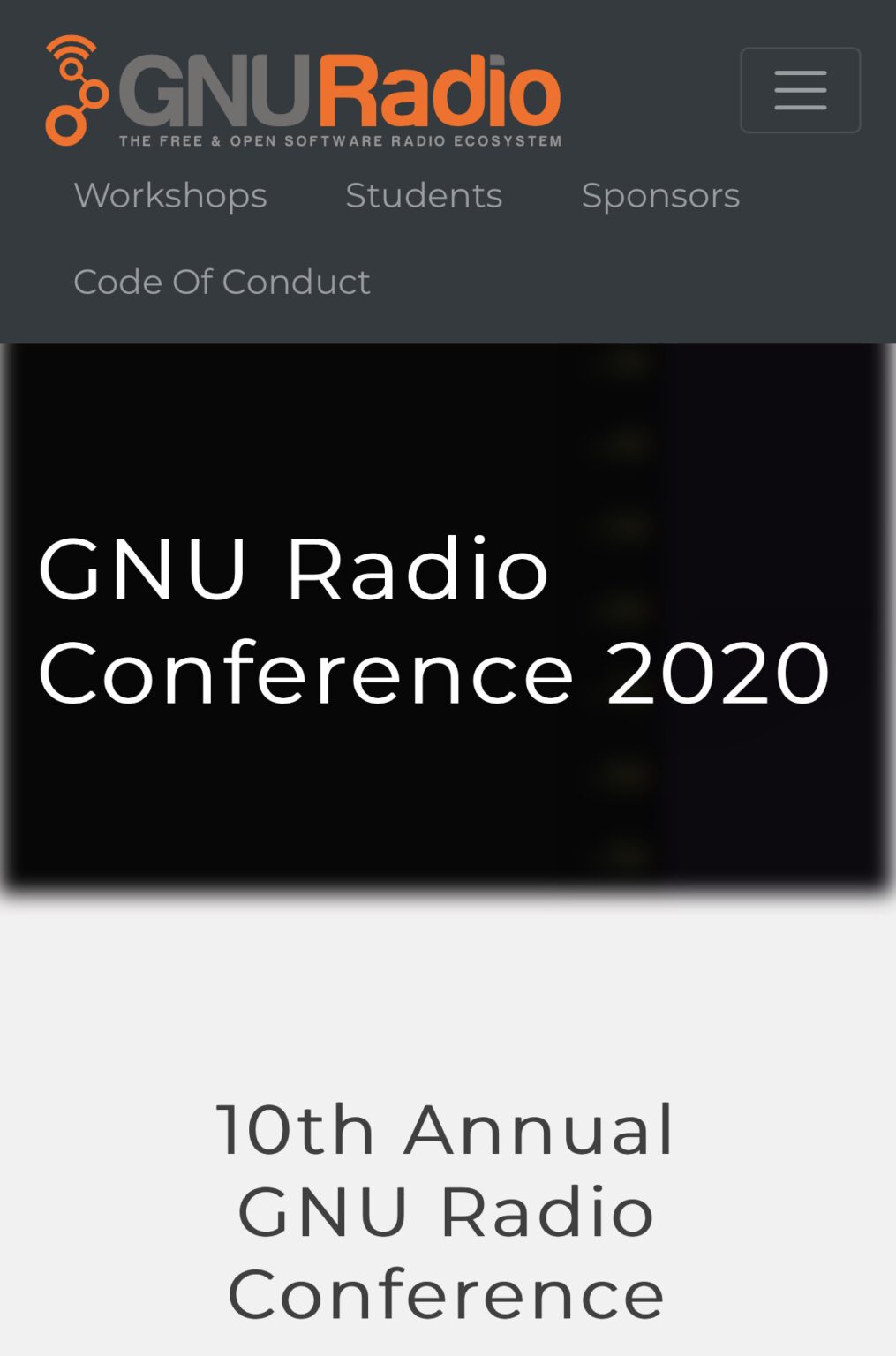896x1356 pixels.
Task: Click the signal-wave symbol in the logo
Action: coord(72,44)
